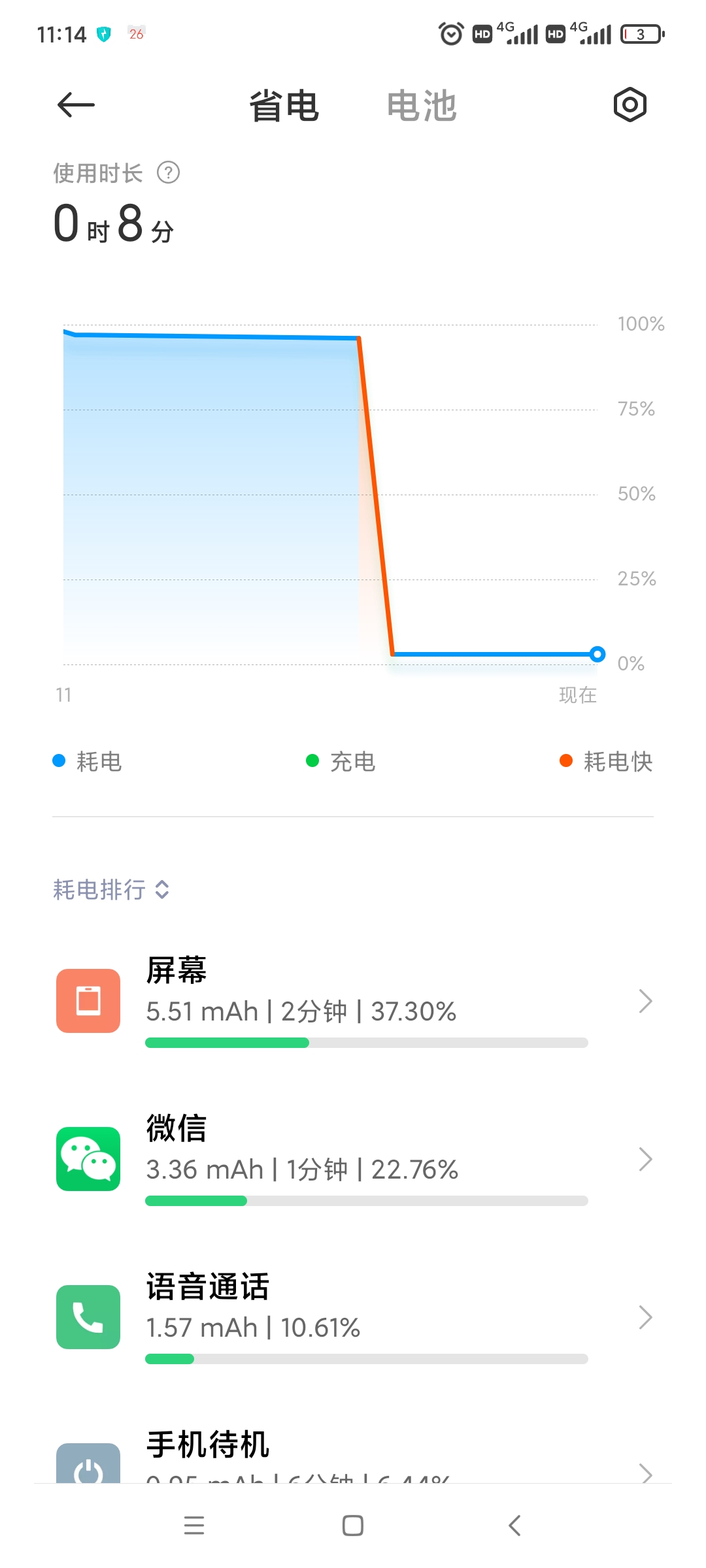Open recent apps from navigation bar
The image size is (706, 1568).
pyautogui.click(x=194, y=1526)
